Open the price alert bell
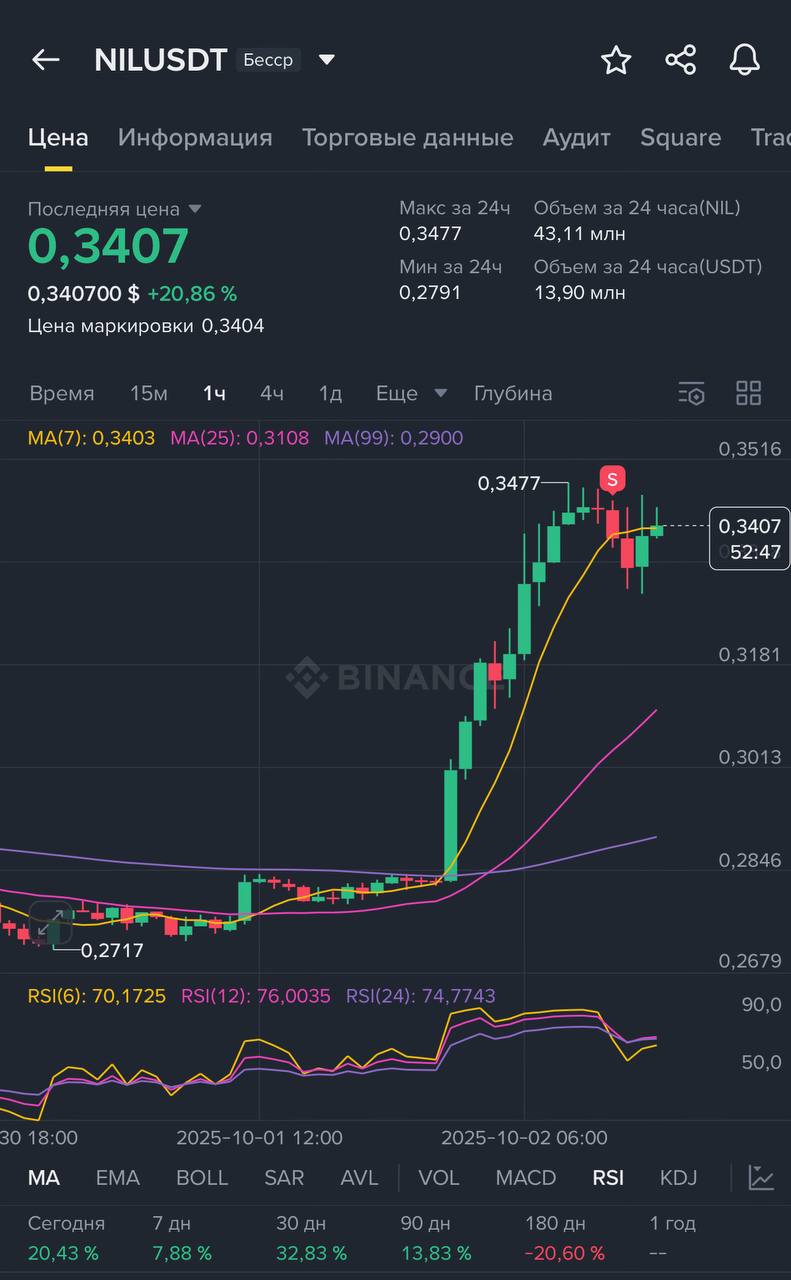Viewport: 791px width, 1280px height. tap(744, 60)
